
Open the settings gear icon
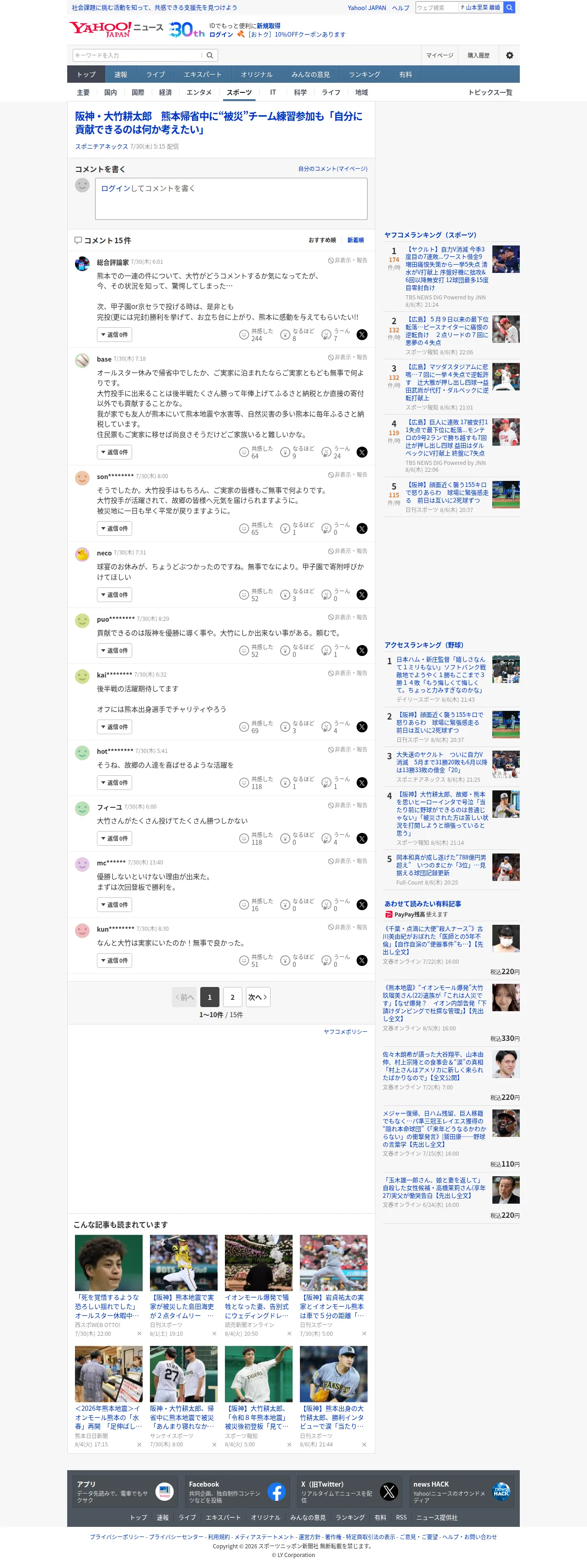point(510,55)
